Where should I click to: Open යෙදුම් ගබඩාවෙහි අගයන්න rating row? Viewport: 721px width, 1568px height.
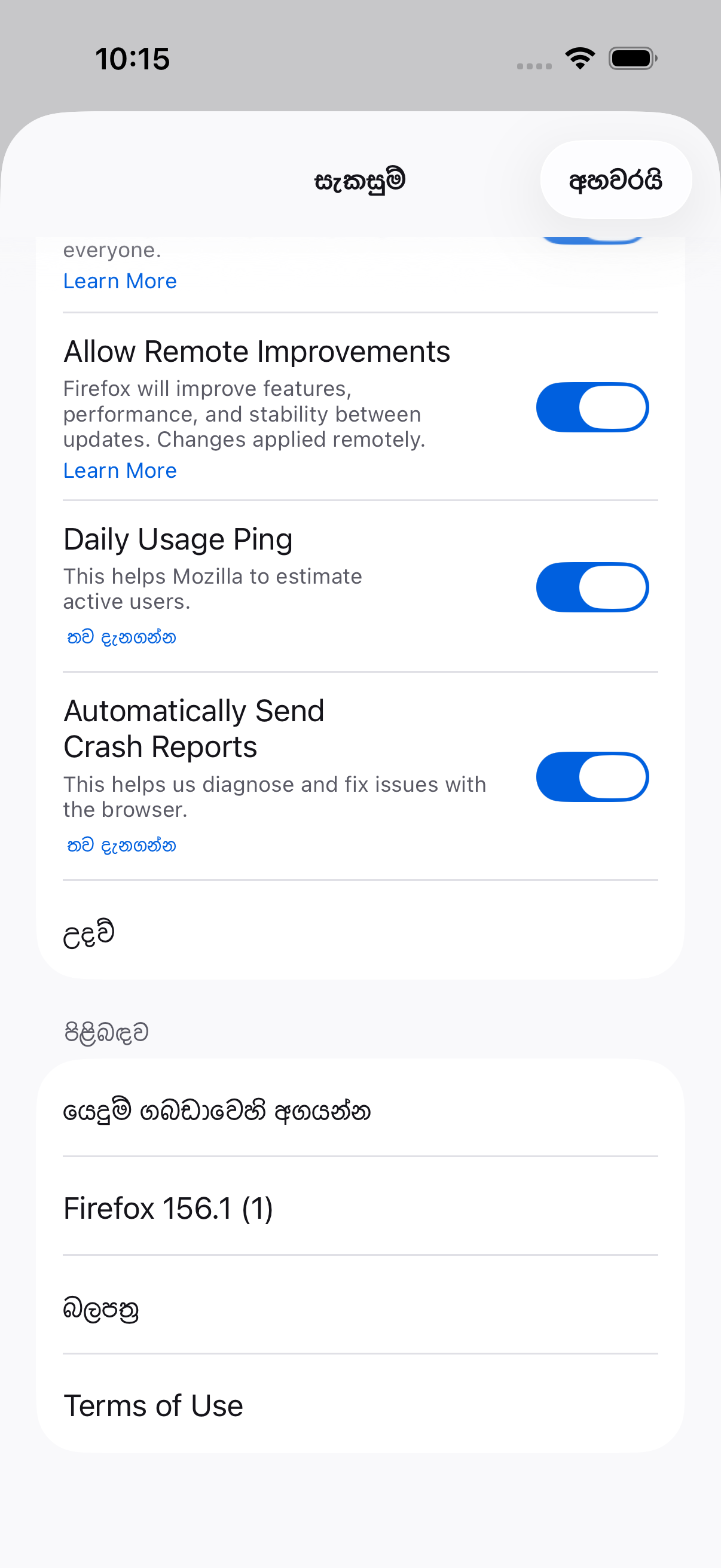360,1109
